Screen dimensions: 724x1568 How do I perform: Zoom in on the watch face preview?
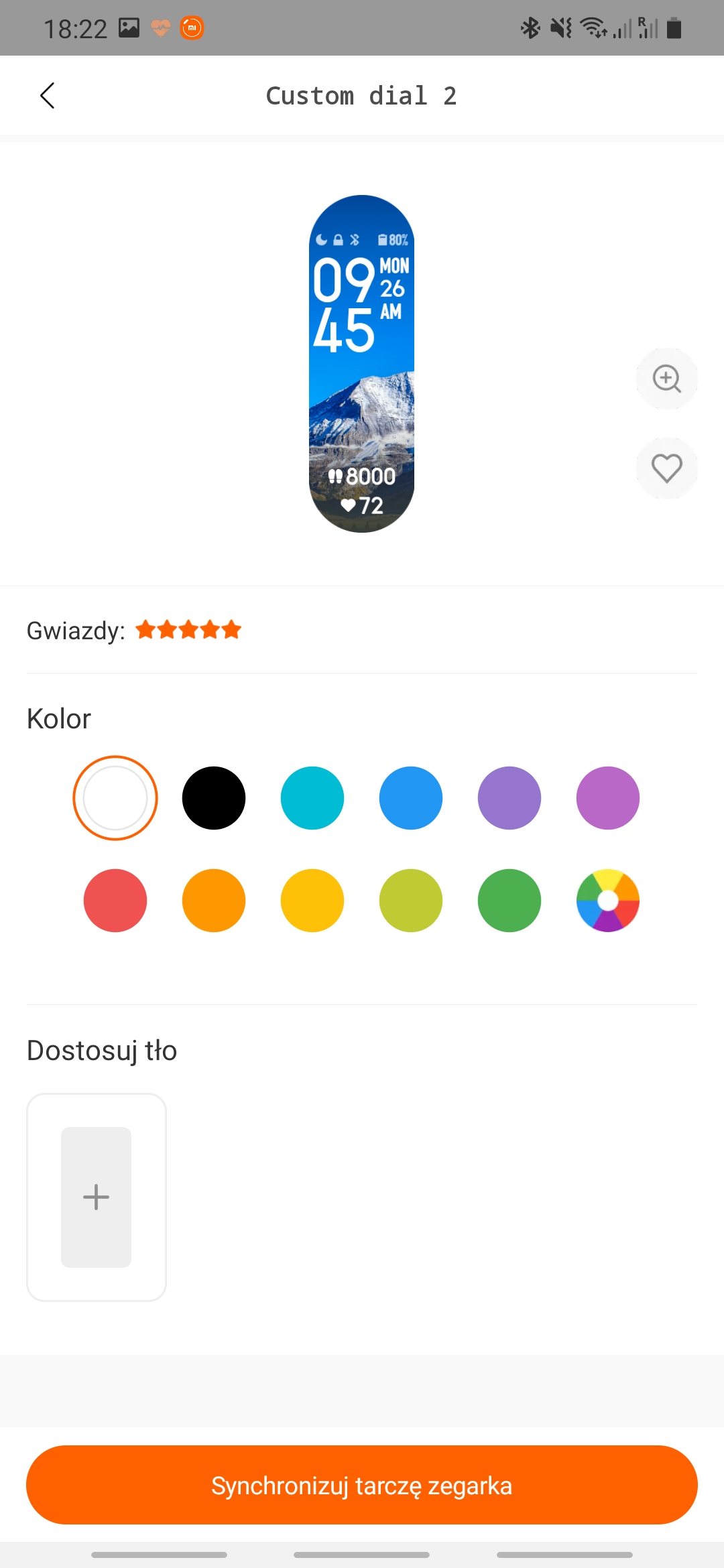click(666, 379)
